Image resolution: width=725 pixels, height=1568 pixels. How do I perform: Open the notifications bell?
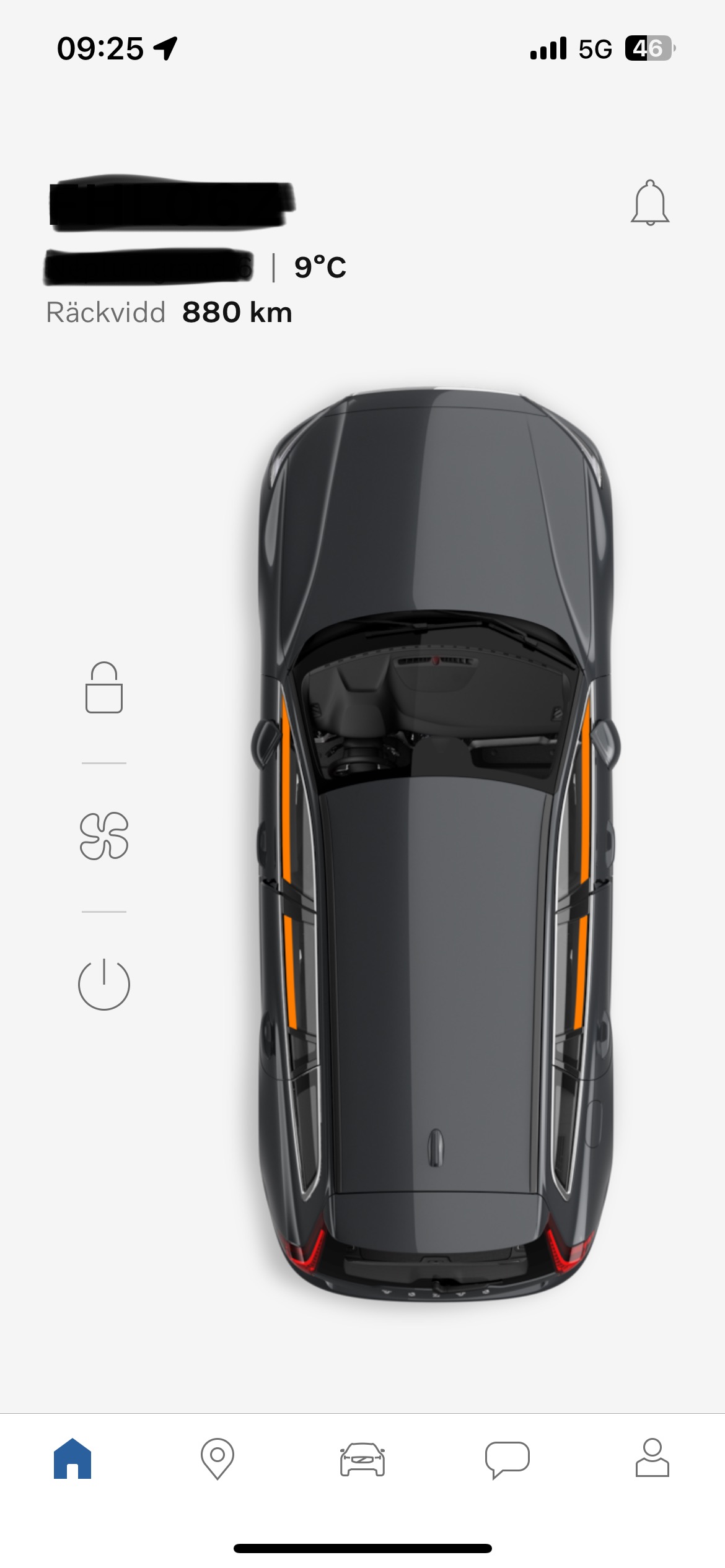click(649, 203)
